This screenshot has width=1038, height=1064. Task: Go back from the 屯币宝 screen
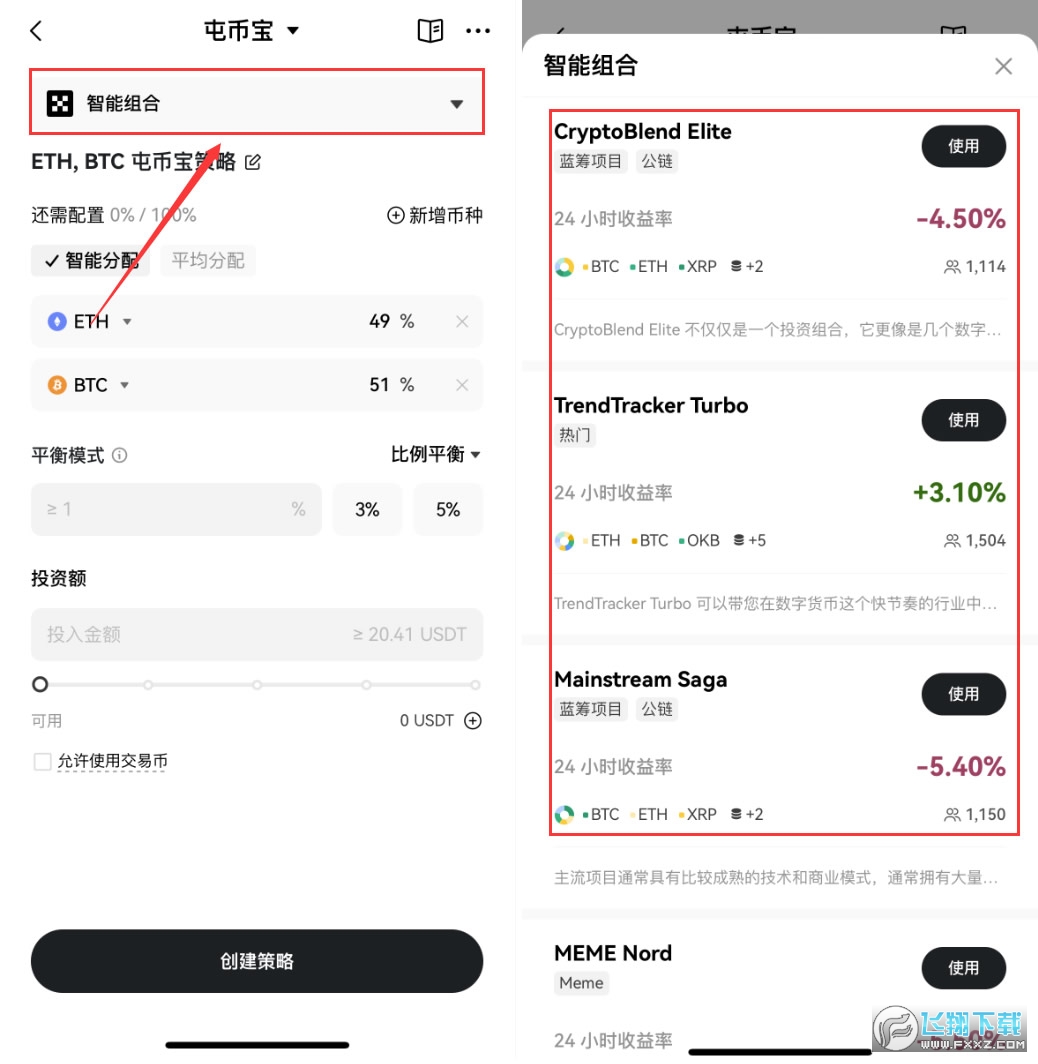(x=37, y=31)
